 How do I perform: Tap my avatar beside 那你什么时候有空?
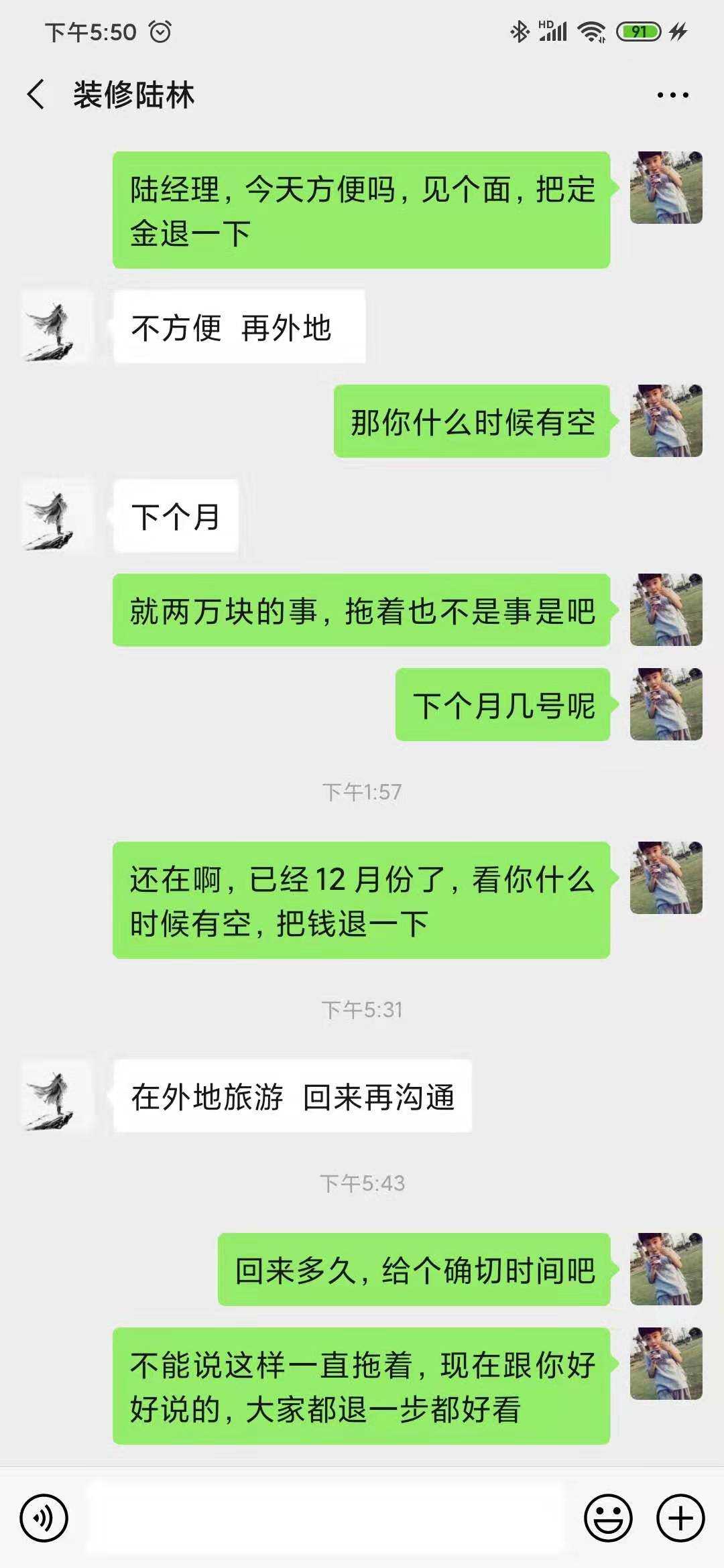[666, 421]
